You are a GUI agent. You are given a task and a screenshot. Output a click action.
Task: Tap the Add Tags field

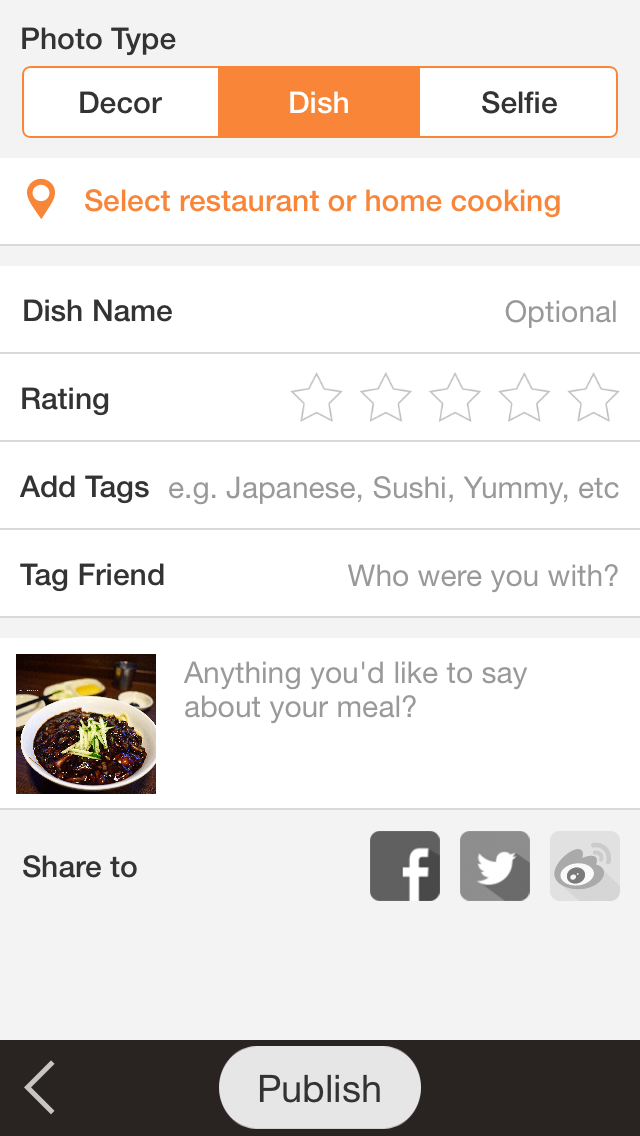(320, 486)
